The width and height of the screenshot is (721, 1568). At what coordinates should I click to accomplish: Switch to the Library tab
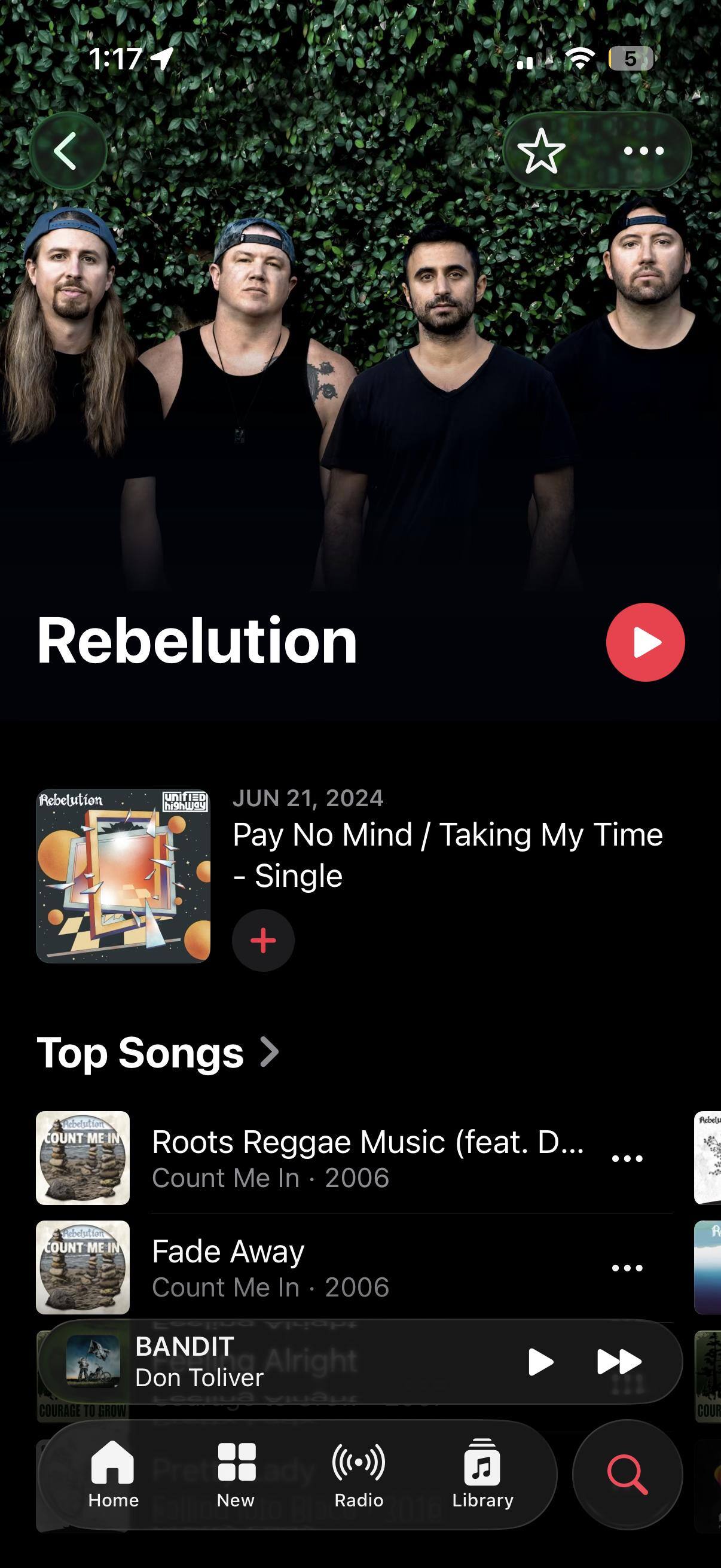482,1474
